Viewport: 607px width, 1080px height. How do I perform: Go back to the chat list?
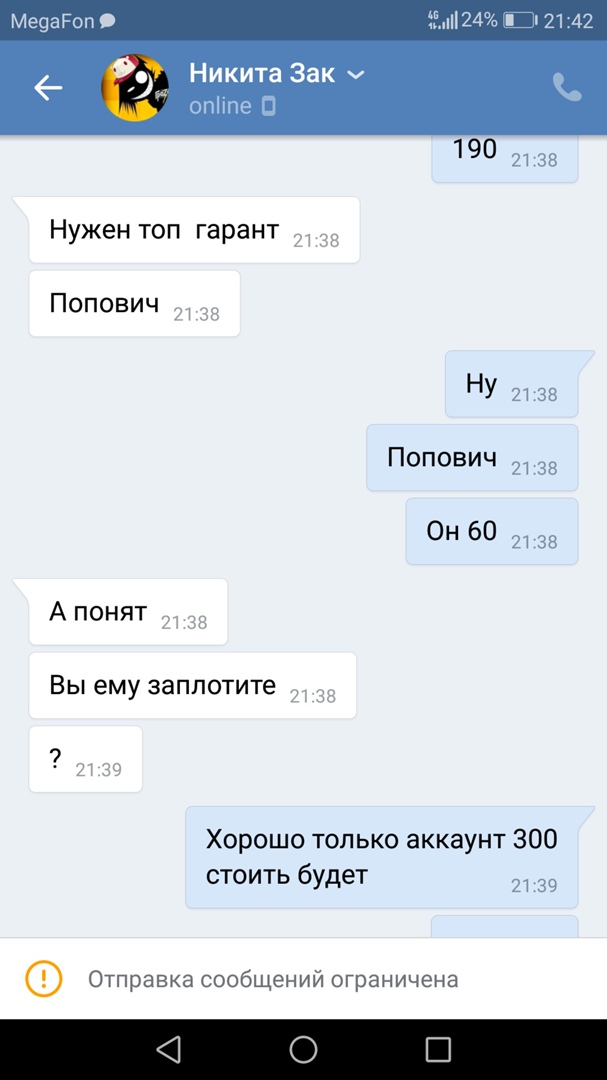(x=48, y=88)
